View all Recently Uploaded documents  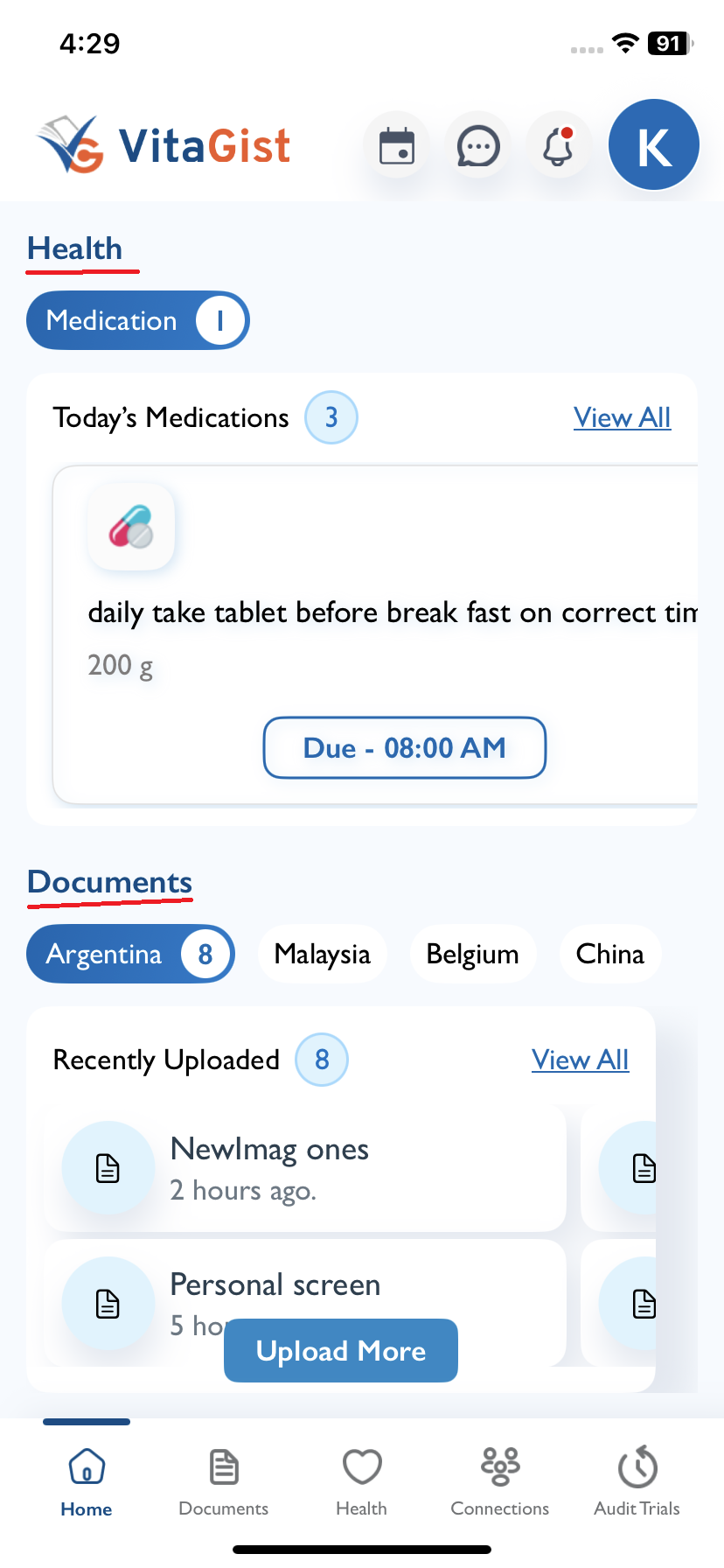click(x=581, y=1060)
